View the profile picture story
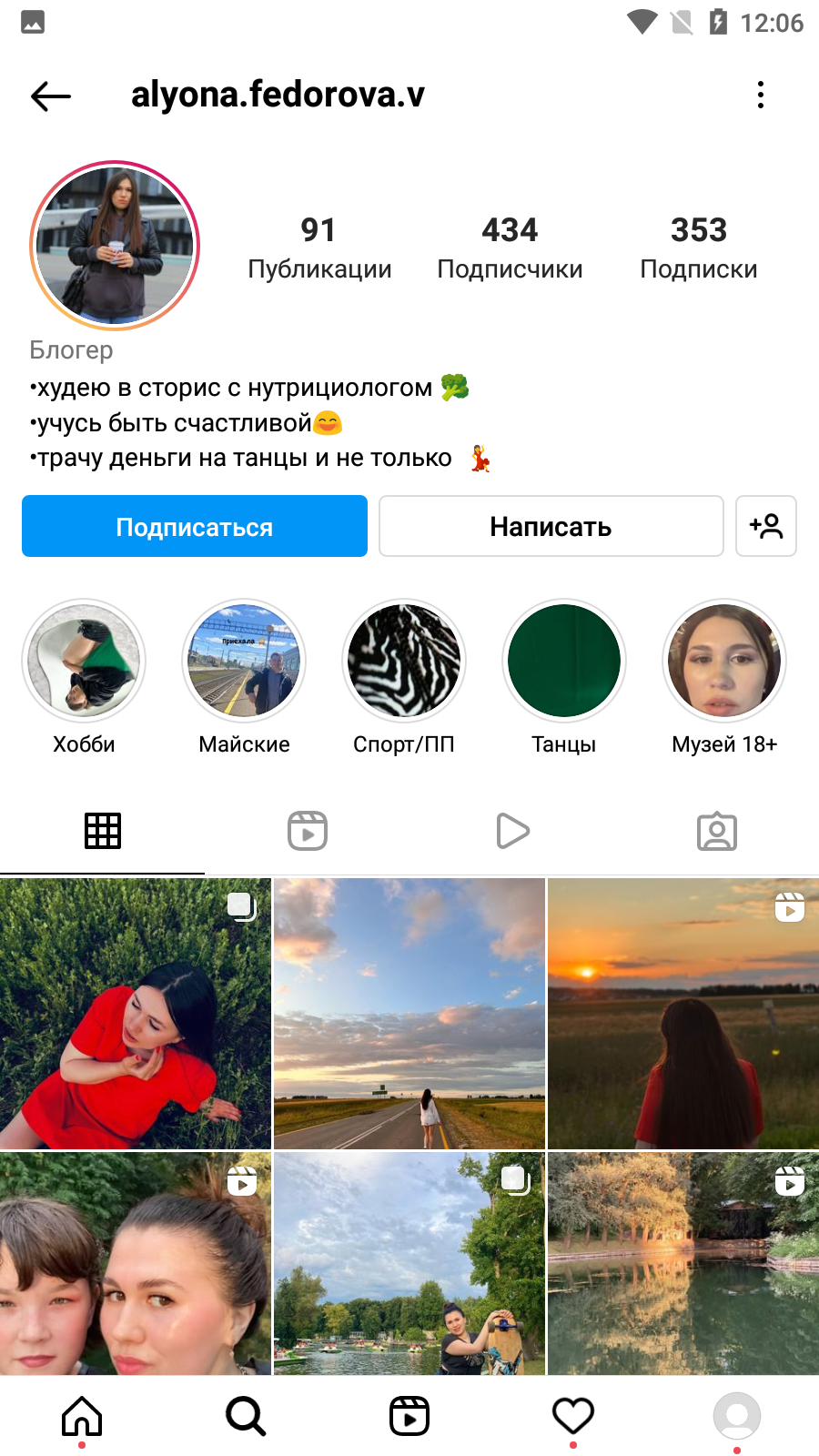 click(x=115, y=246)
